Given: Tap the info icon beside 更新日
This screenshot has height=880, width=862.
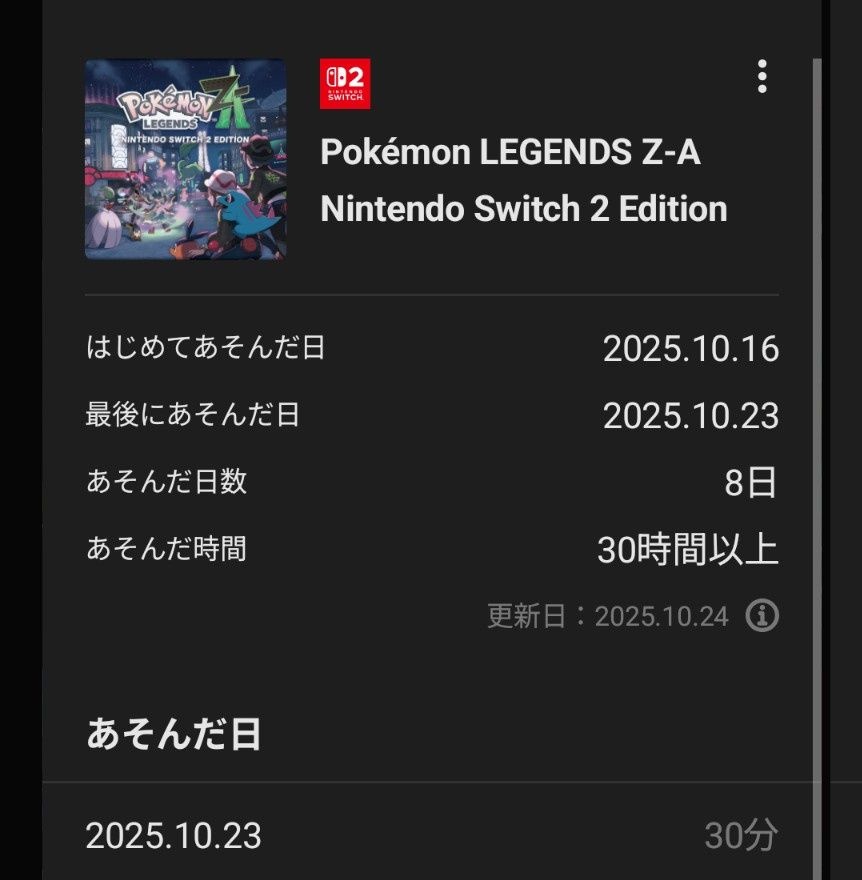Looking at the screenshot, I should tap(762, 616).
